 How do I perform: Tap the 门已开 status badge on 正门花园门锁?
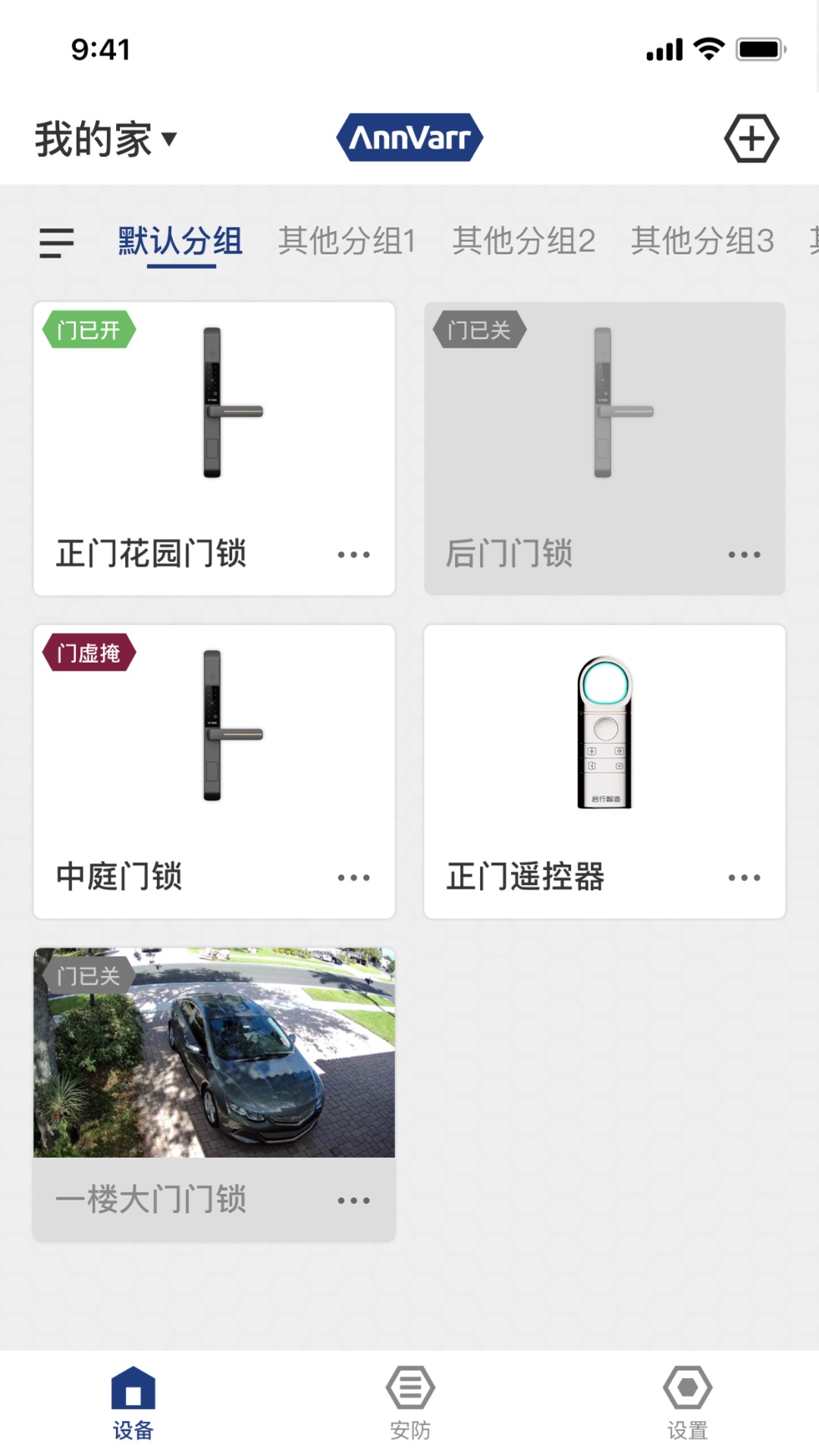tap(89, 329)
